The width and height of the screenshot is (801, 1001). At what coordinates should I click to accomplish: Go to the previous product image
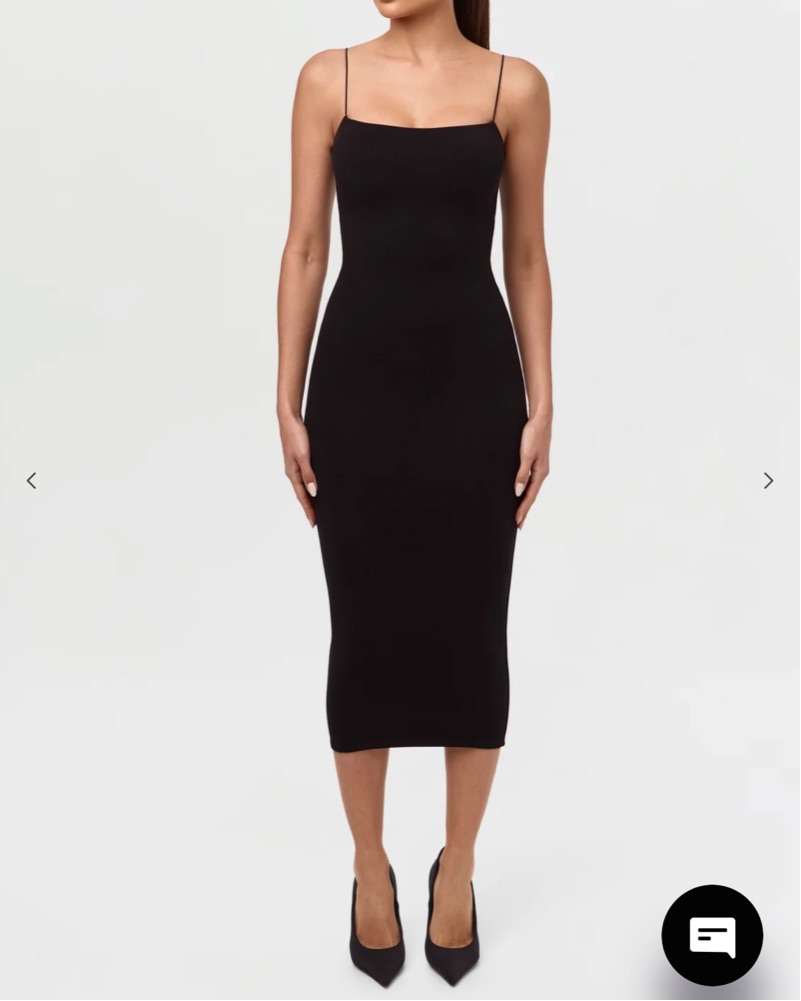[31, 481]
